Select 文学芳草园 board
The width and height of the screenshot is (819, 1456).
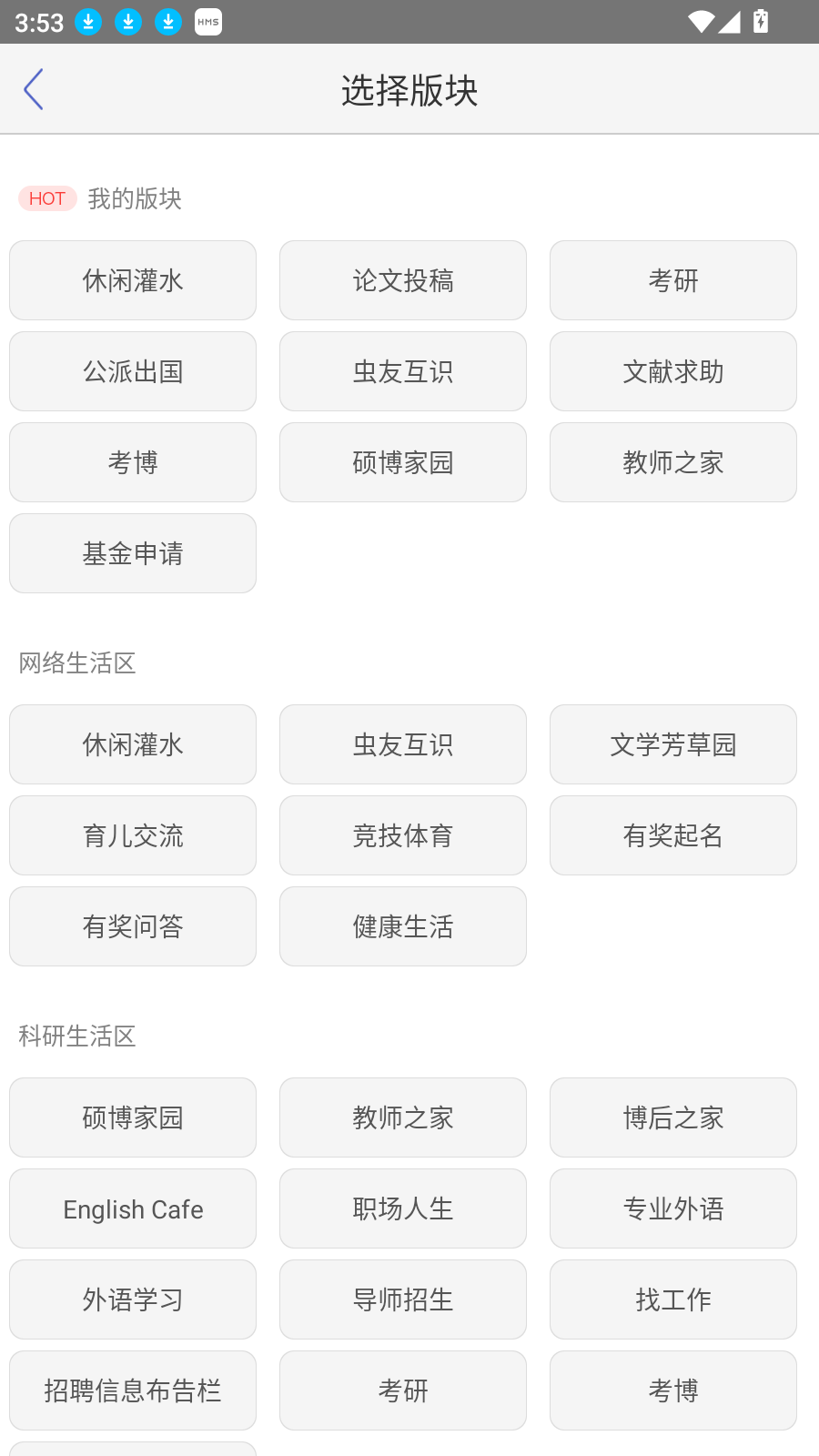tap(673, 744)
